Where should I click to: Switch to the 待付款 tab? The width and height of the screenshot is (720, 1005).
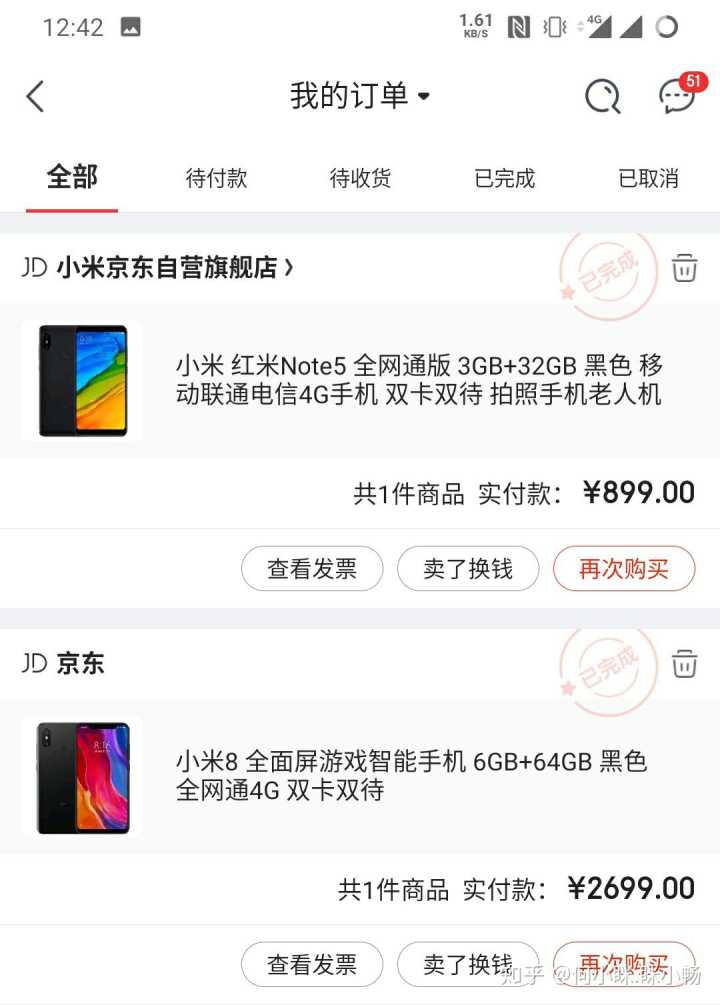(216, 179)
